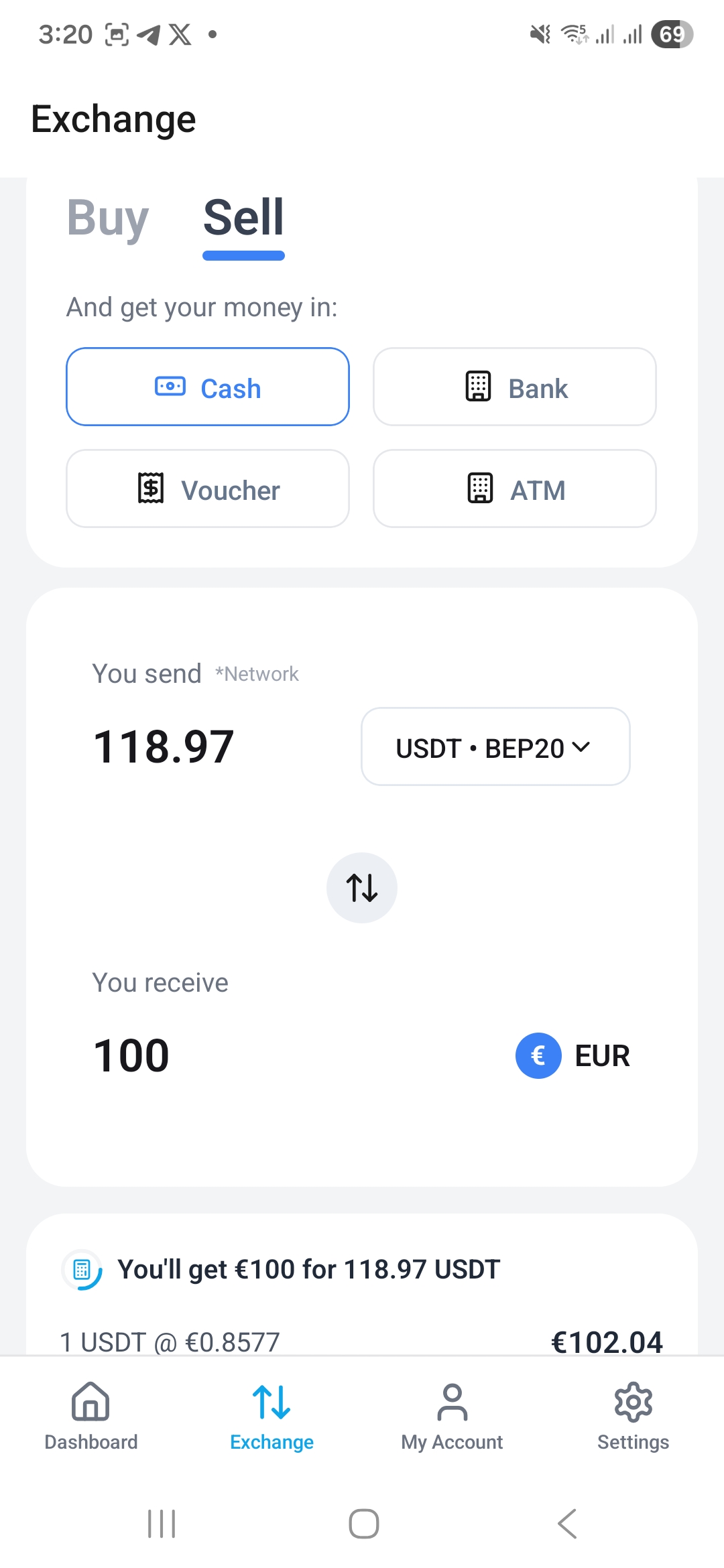Switch to the Sell tab
Image resolution: width=724 pixels, height=1568 pixels.
[243, 218]
